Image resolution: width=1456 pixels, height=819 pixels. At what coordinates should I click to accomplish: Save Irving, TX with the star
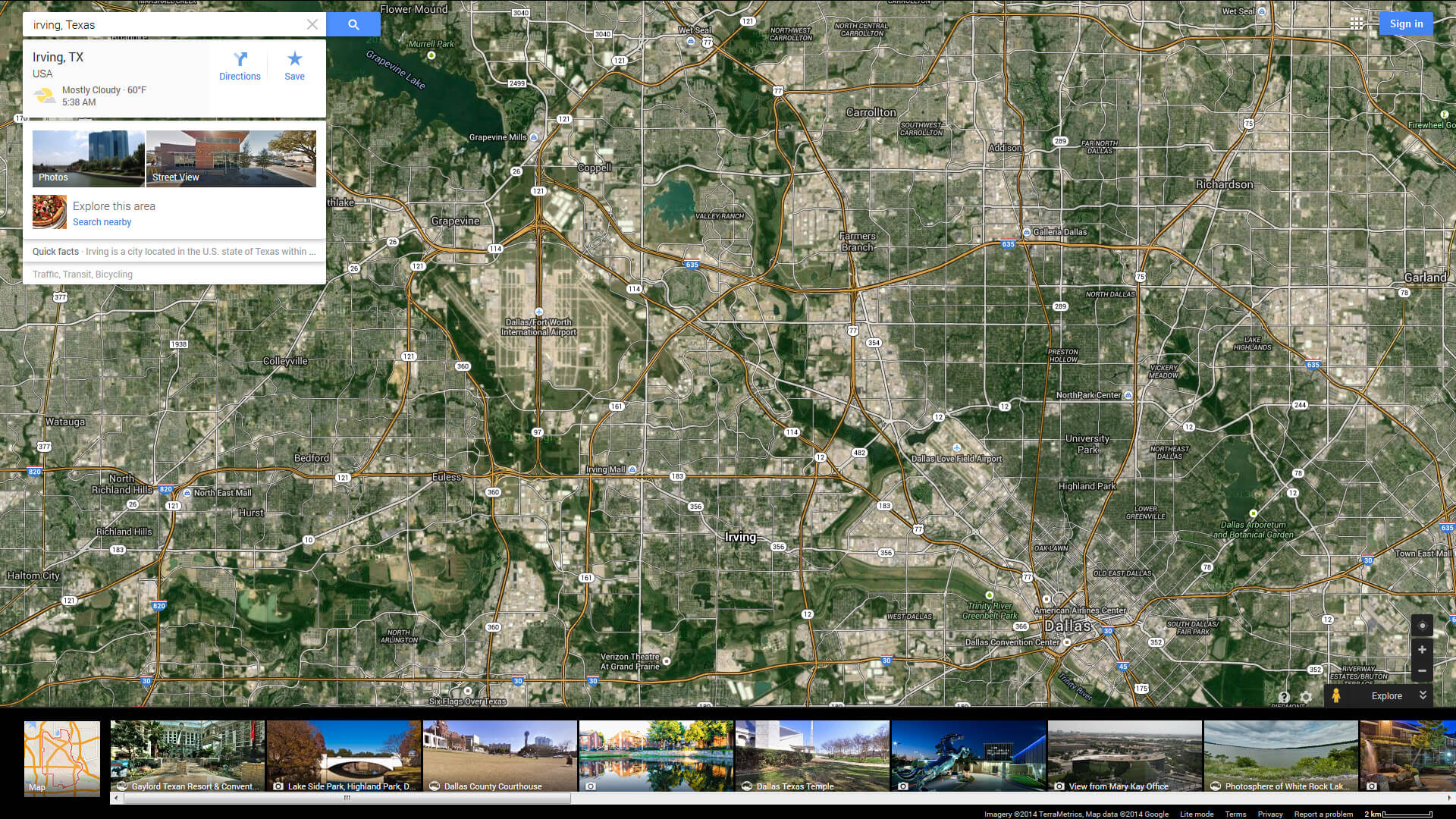(294, 66)
